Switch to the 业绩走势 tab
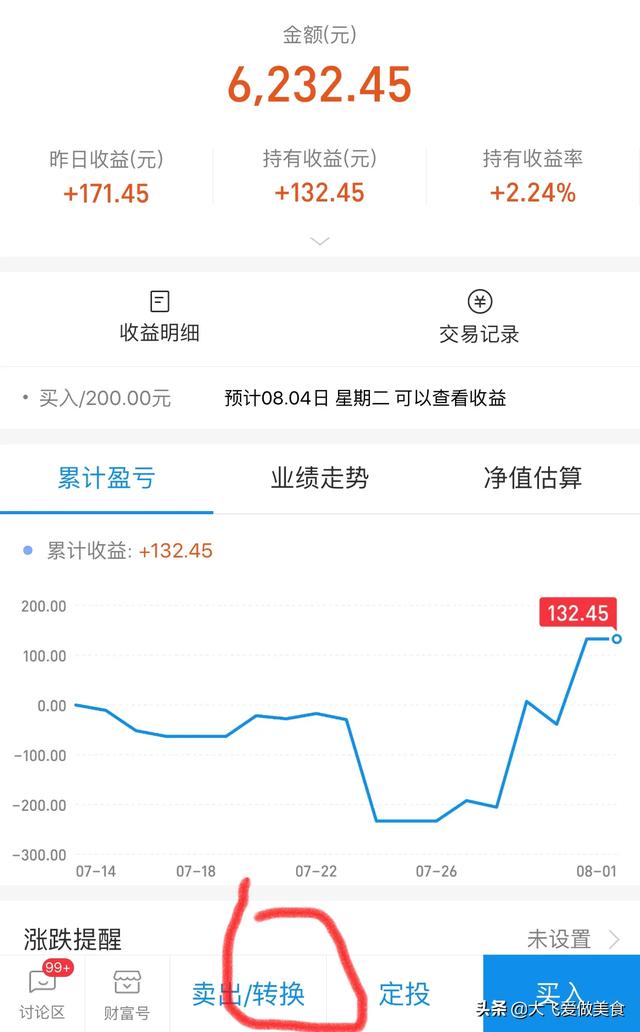This screenshot has width=640, height=1032. tap(320, 478)
